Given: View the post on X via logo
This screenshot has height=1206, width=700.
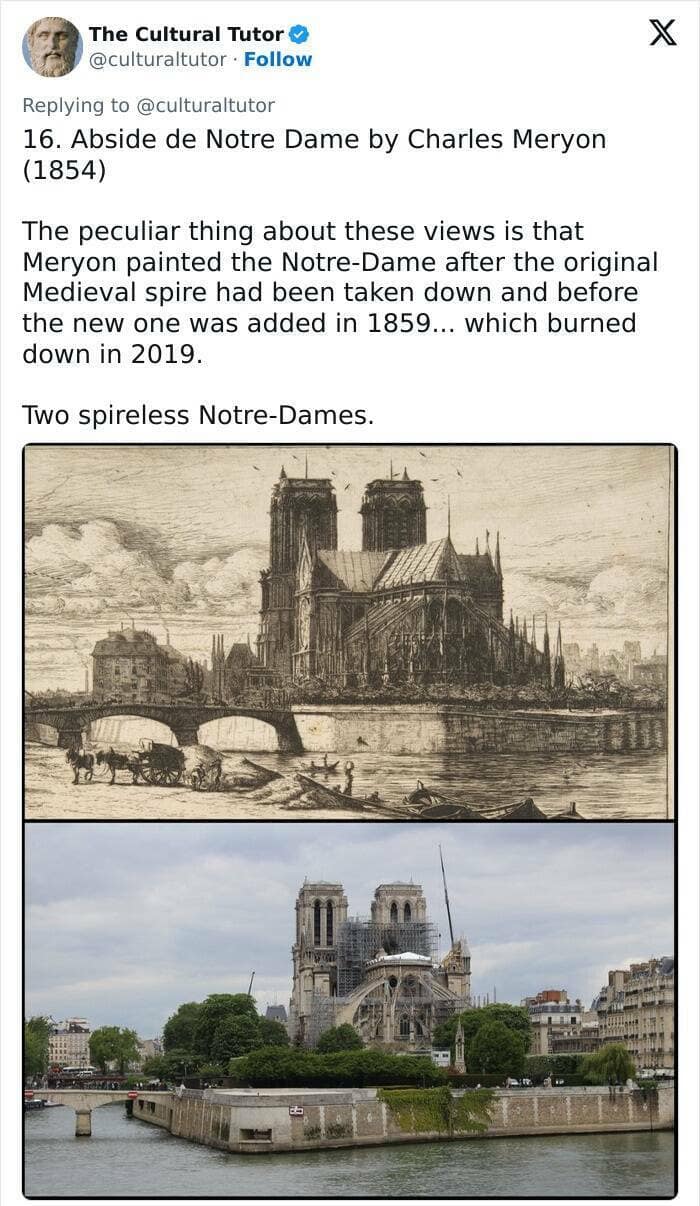Looking at the screenshot, I should click(662, 33).
